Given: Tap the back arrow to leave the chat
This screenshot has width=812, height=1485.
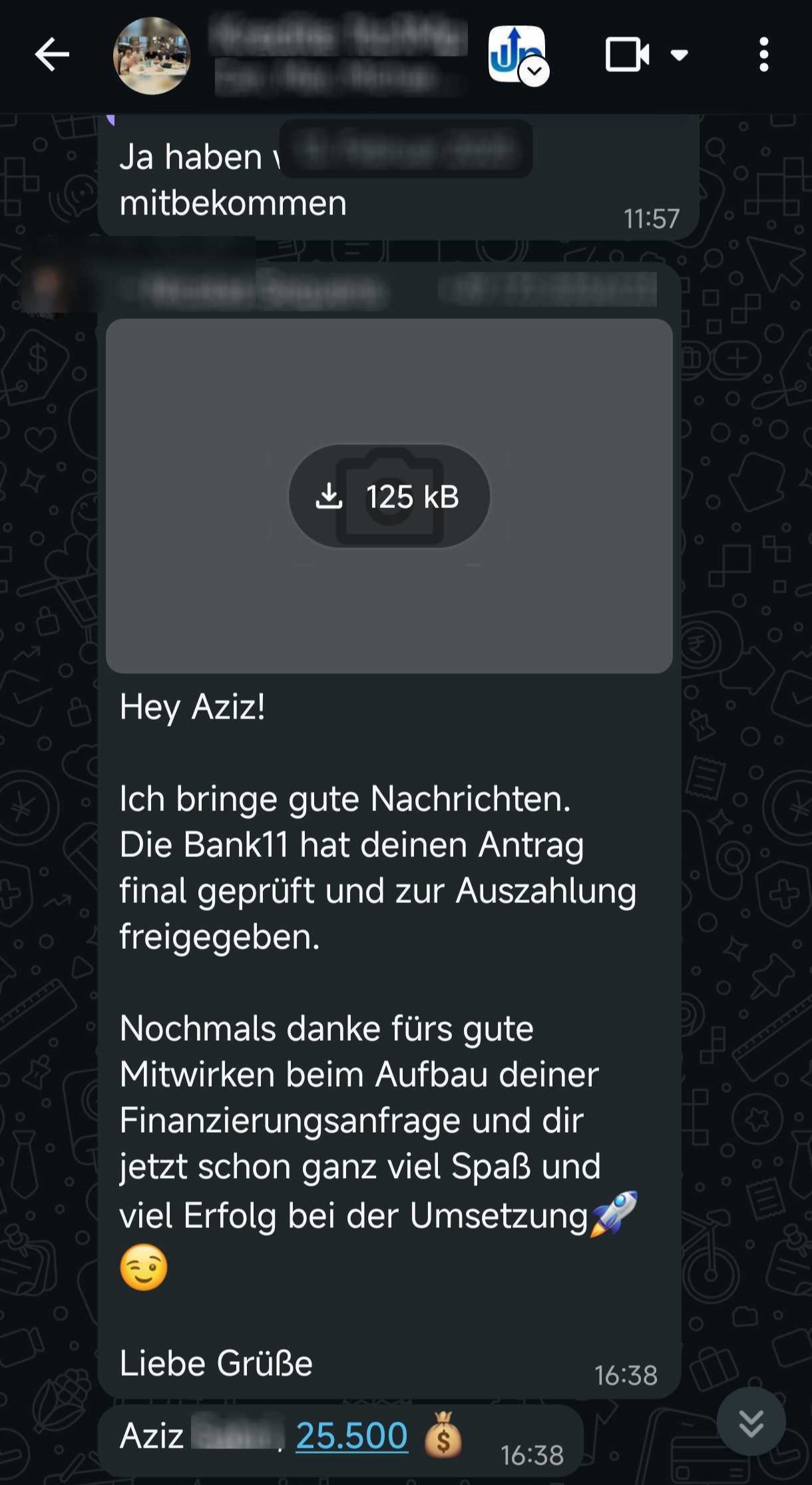Looking at the screenshot, I should (53, 55).
